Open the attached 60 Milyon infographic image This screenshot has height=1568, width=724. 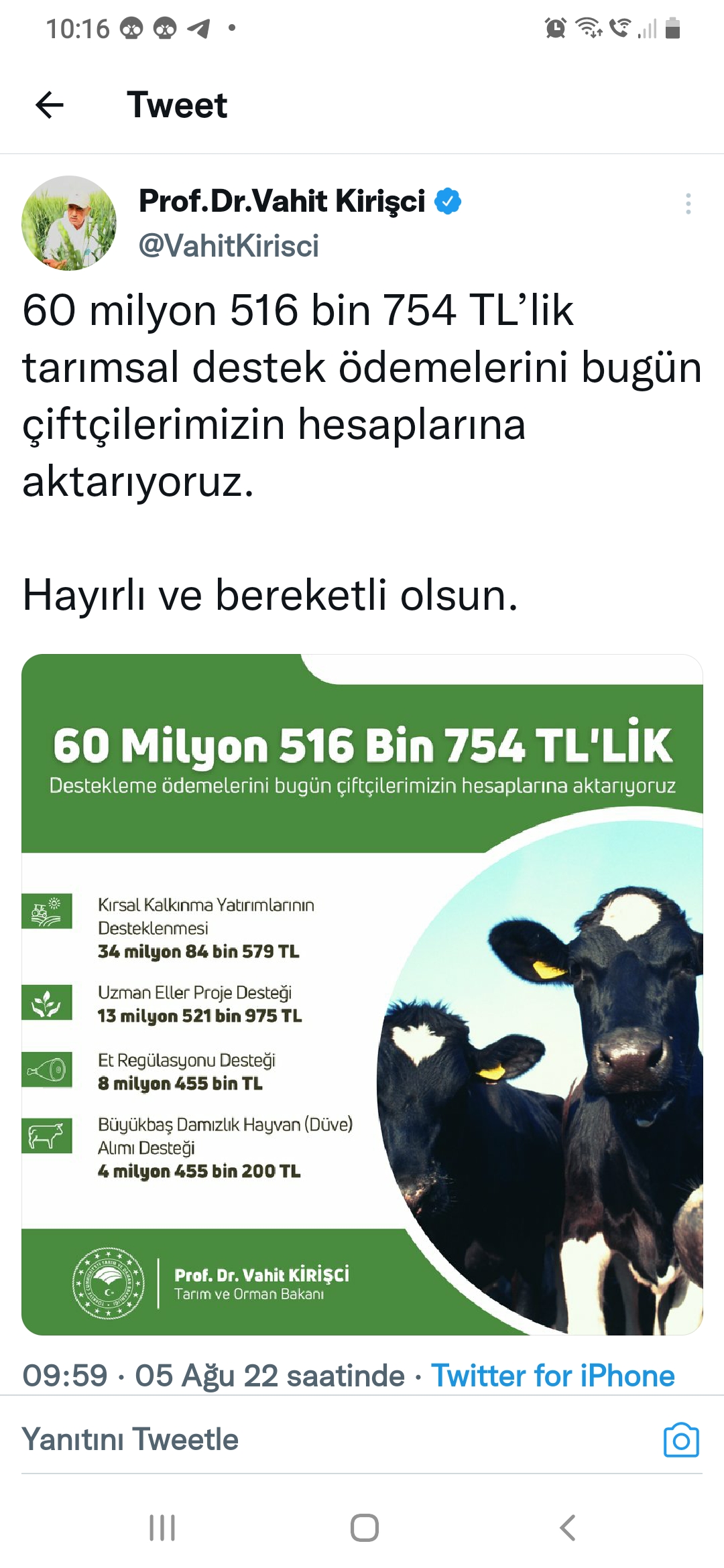pos(362,994)
